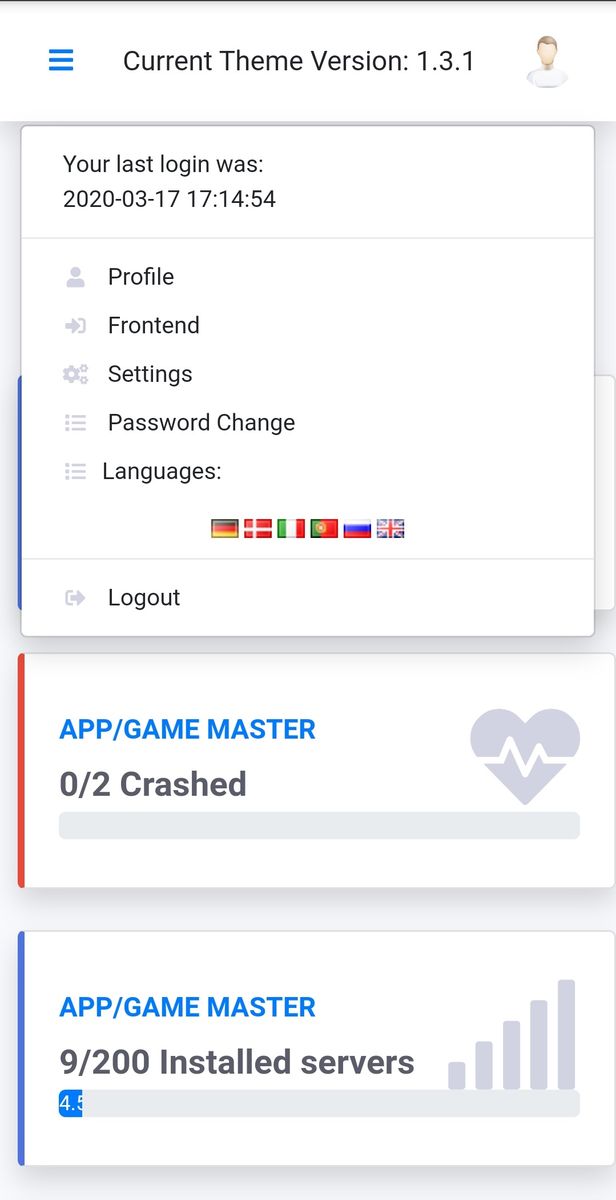Screen dimensions: 616x1200
Task: Select the English UK flag
Action: click(x=390, y=529)
